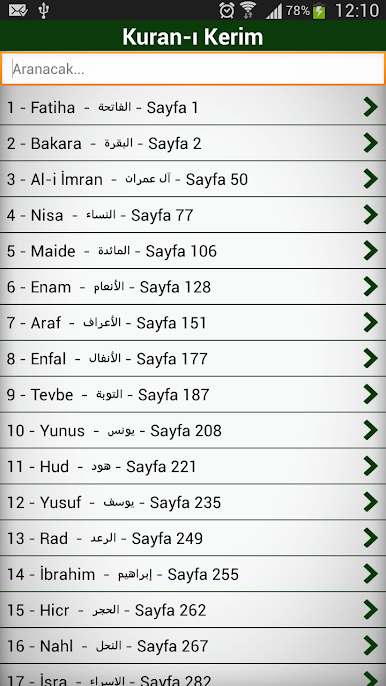Open the İbrahim surah row
386x686 pixels.
[x=193, y=574]
